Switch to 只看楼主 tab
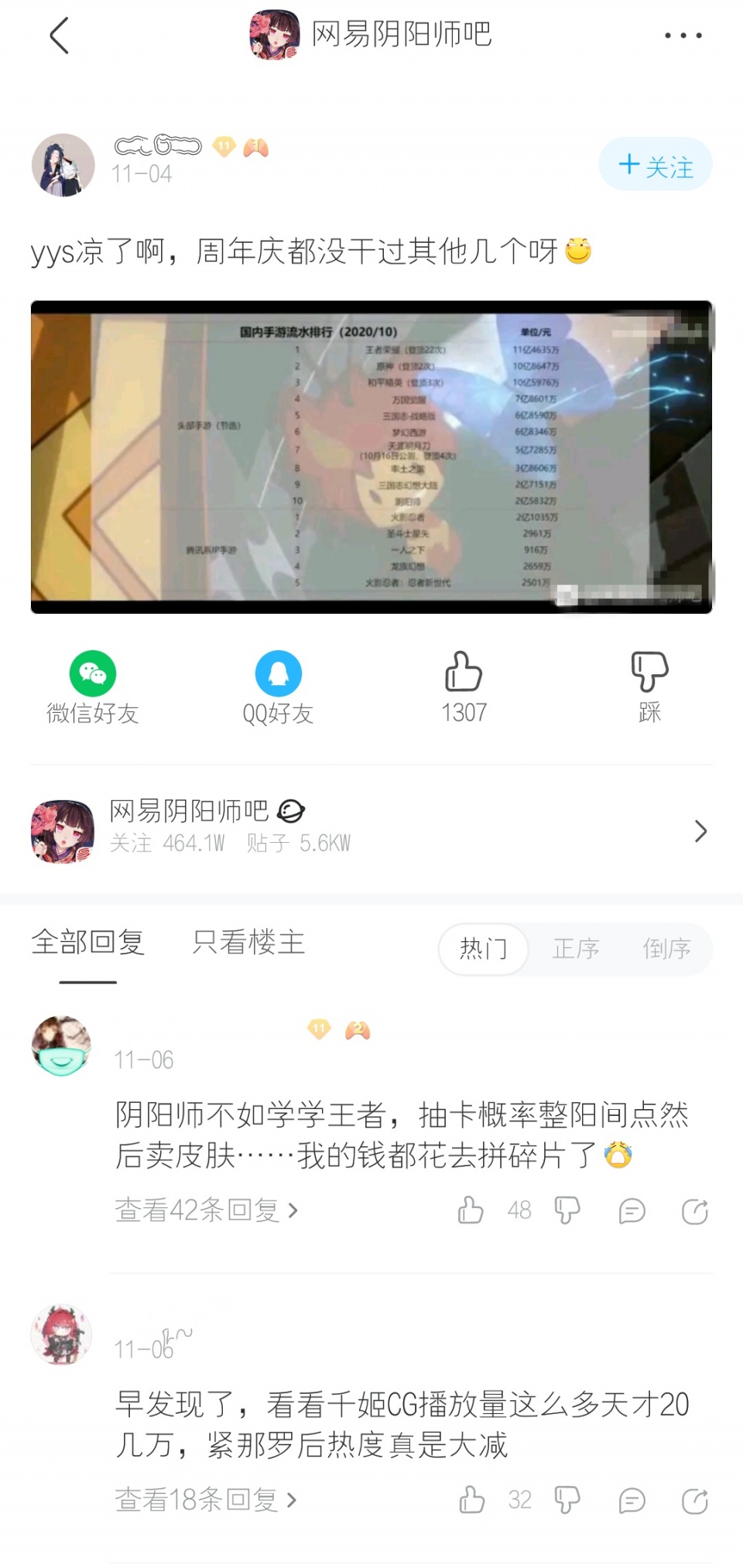The image size is (743, 1568). click(x=248, y=942)
